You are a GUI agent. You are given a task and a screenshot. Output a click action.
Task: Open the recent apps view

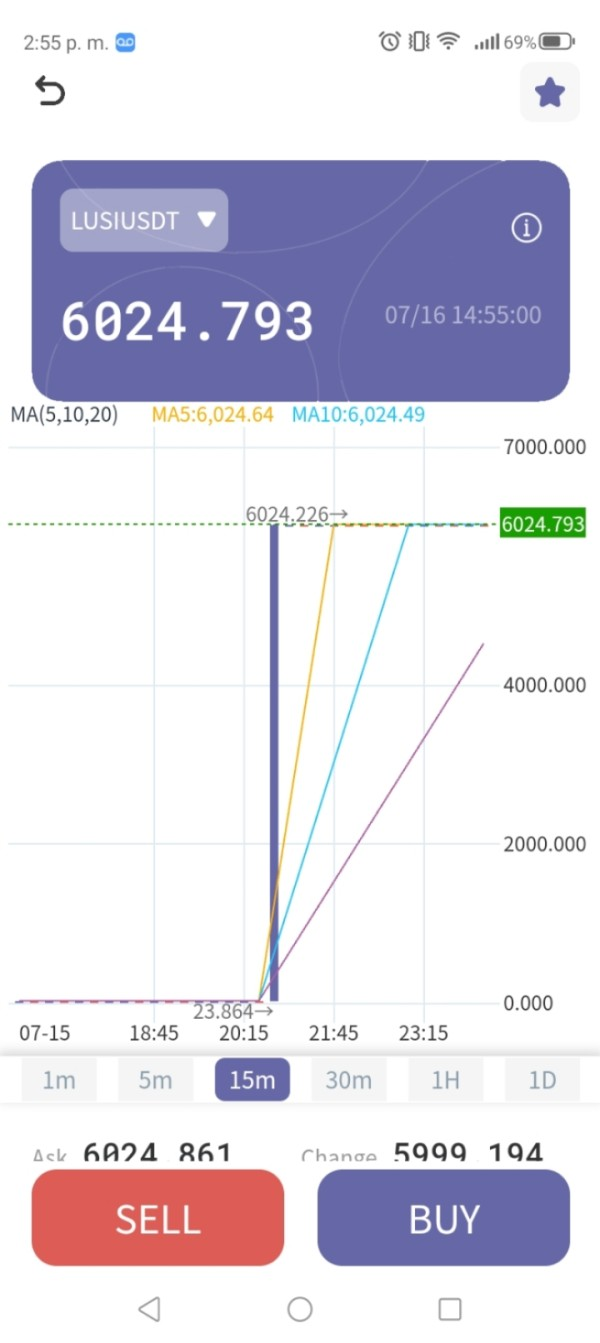(x=450, y=1309)
